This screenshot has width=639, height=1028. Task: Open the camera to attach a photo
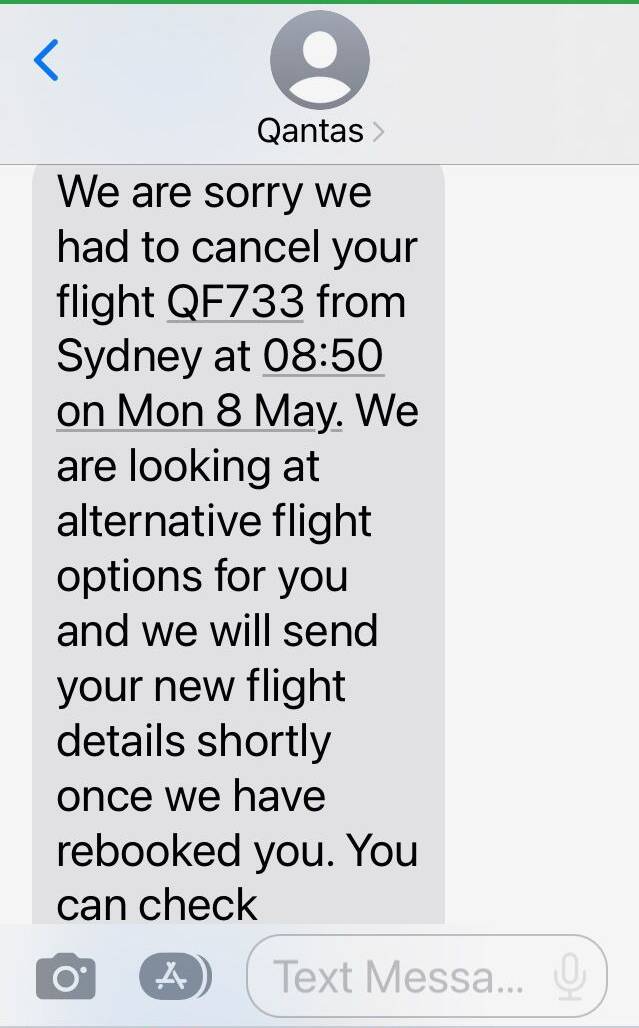(x=66, y=977)
